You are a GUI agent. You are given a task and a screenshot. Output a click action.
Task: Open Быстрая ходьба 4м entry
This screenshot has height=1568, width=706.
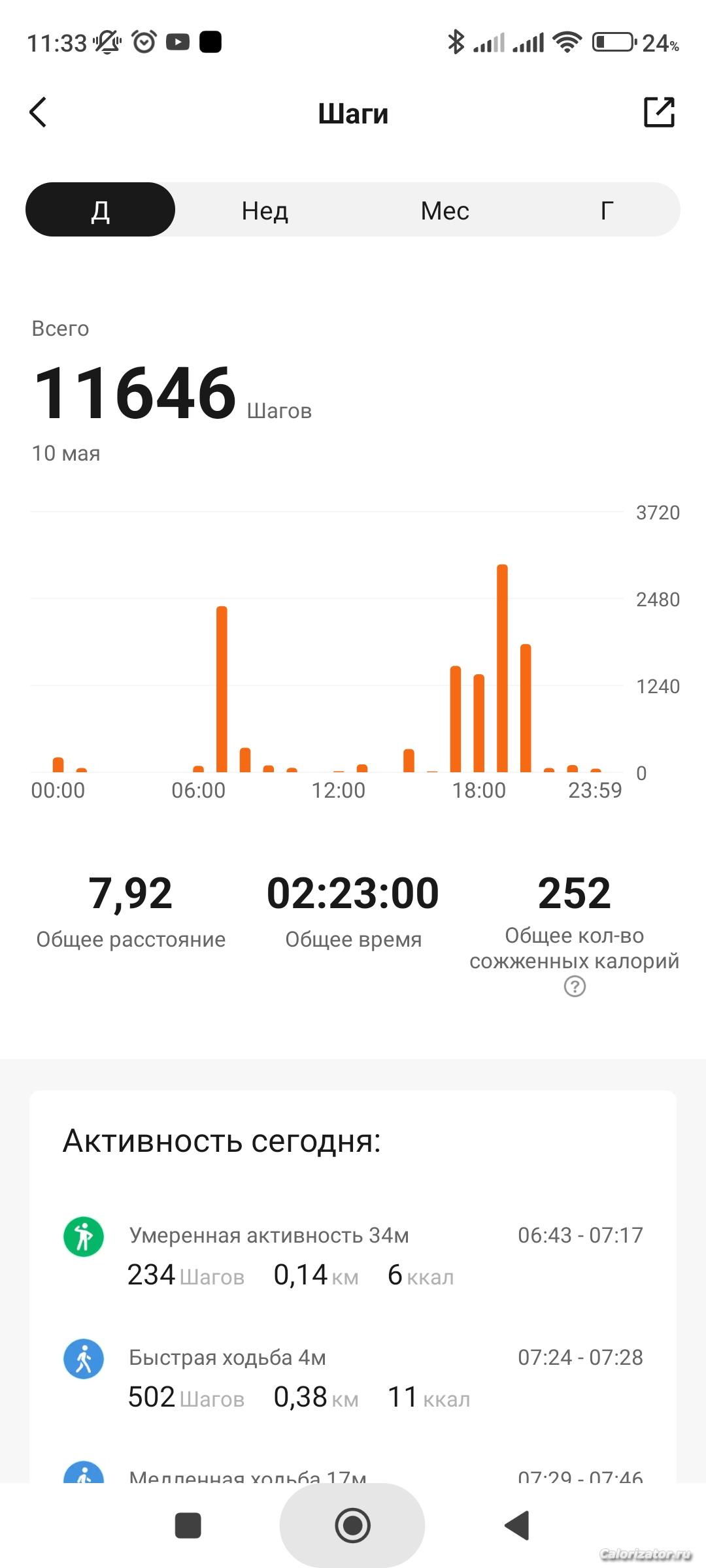click(x=353, y=1377)
